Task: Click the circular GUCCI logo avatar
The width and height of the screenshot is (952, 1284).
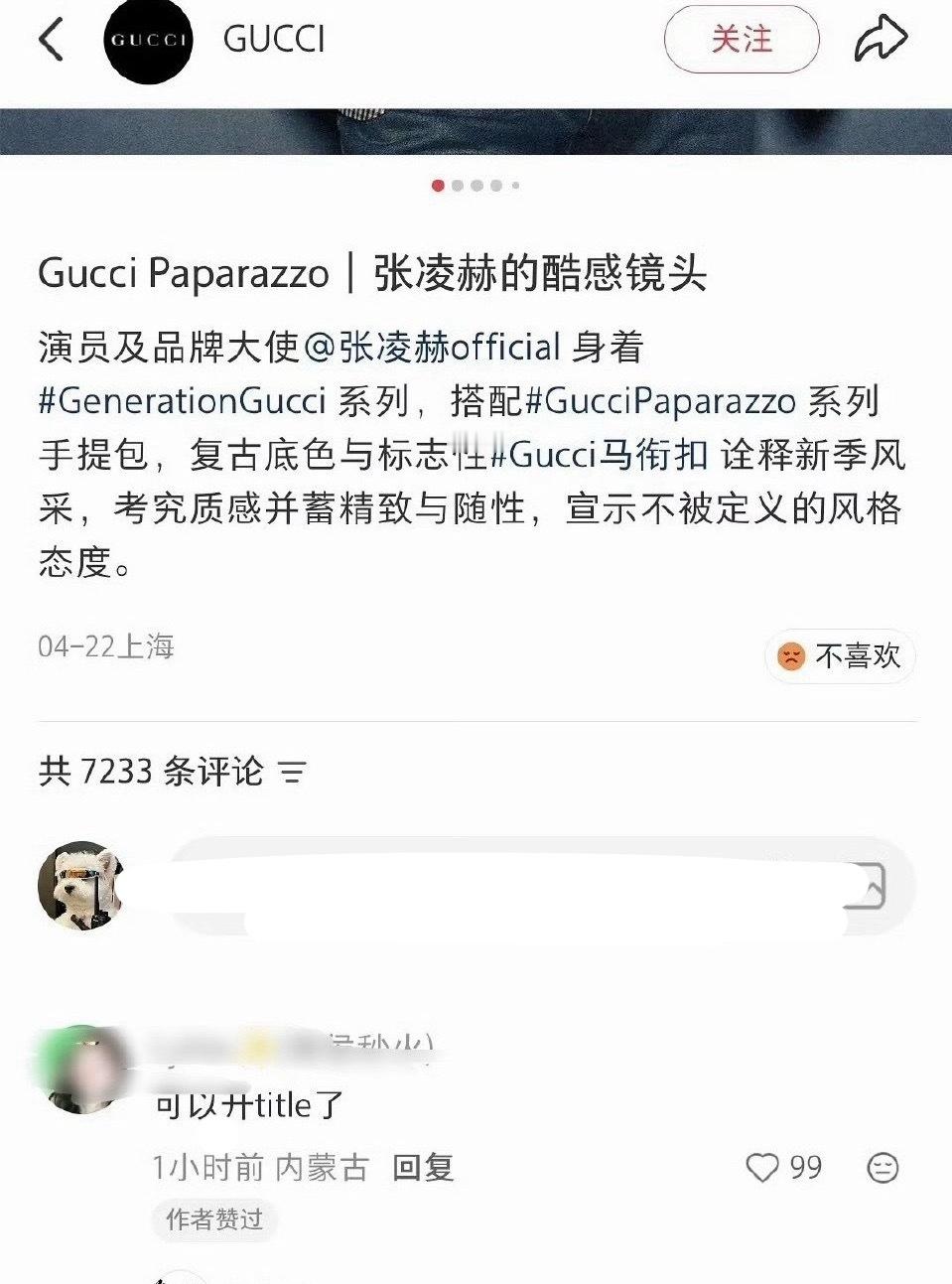Action: (149, 40)
